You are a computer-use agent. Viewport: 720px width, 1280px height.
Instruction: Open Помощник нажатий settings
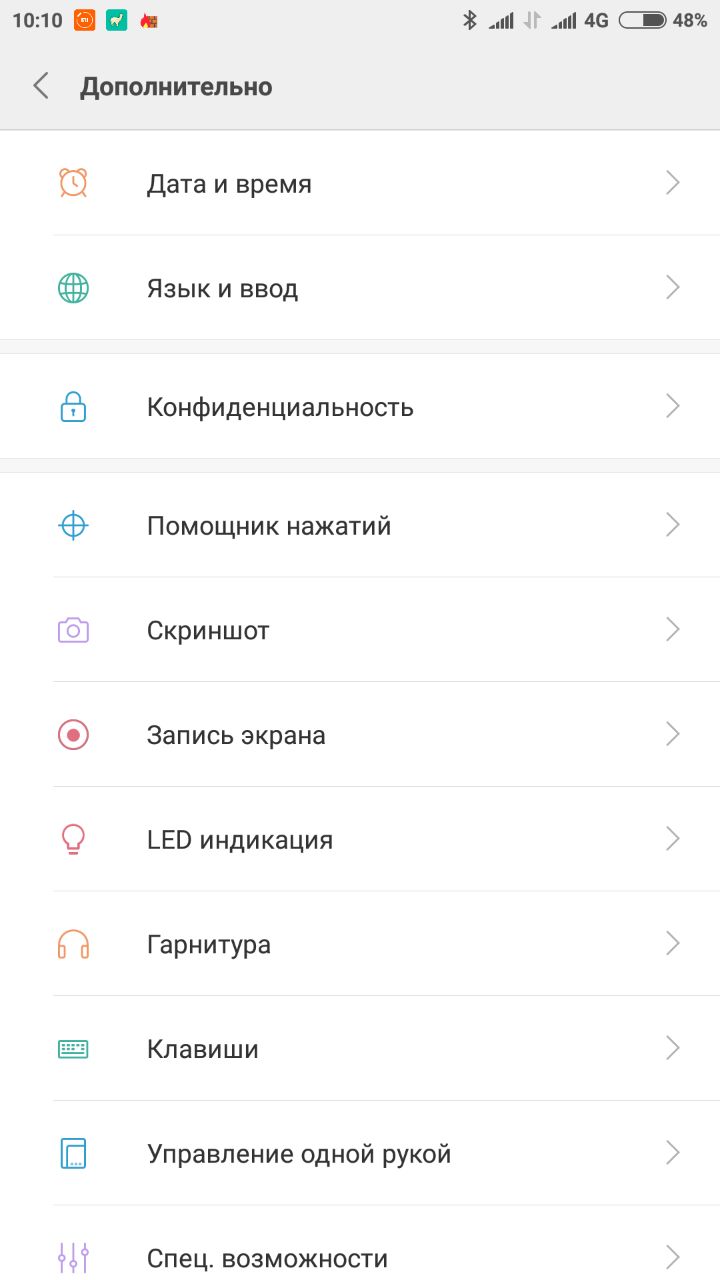[360, 525]
